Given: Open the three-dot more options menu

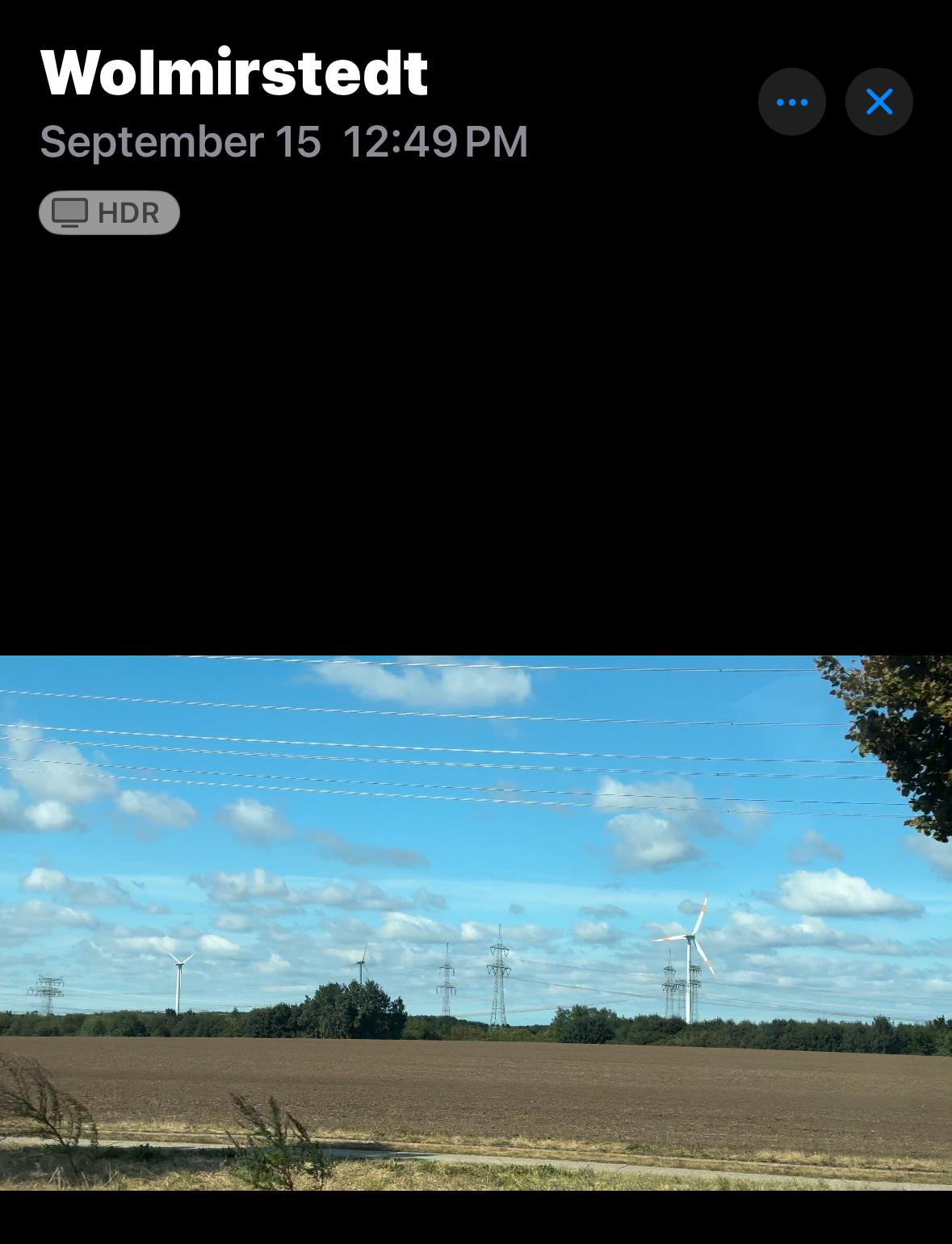Looking at the screenshot, I should point(791,102).
